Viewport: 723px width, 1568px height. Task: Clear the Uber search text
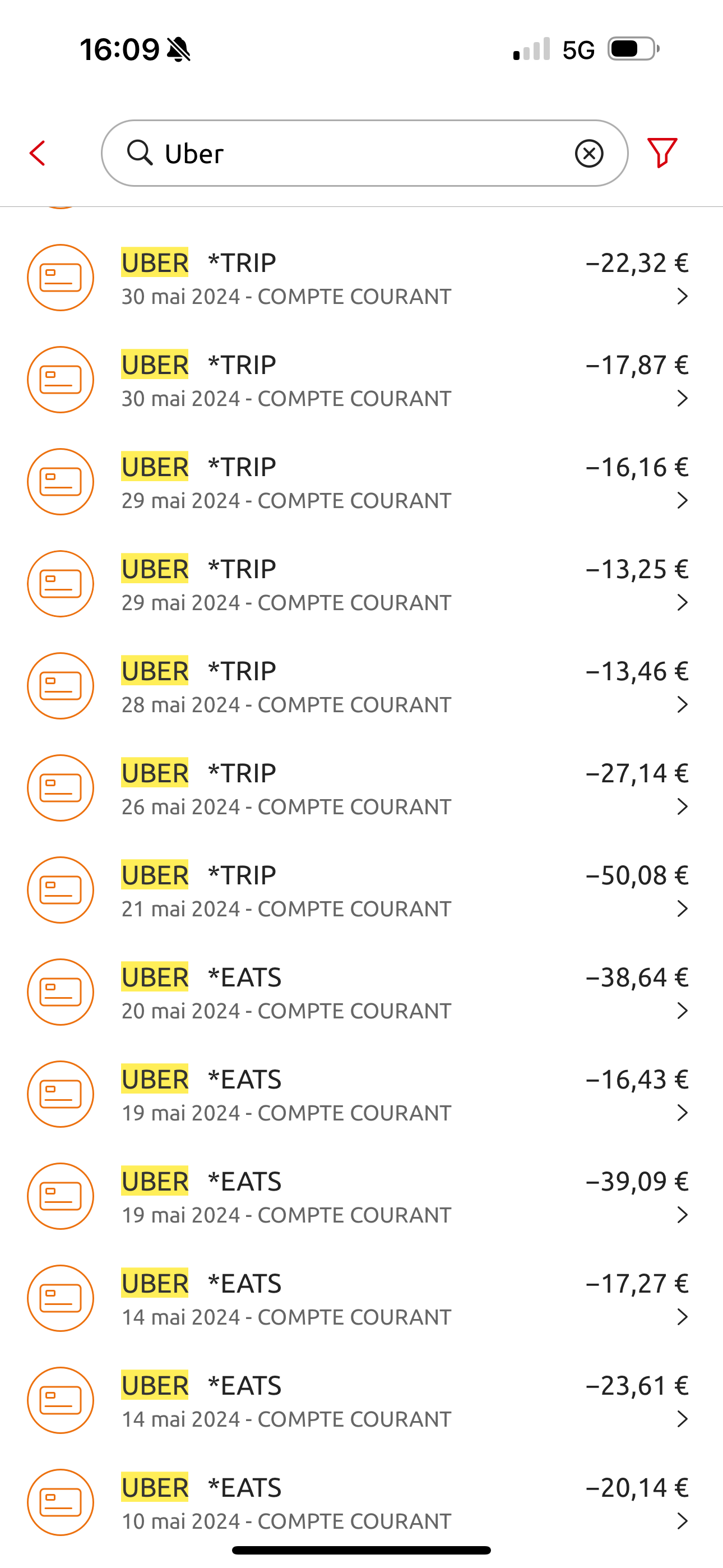coord(588,154)
